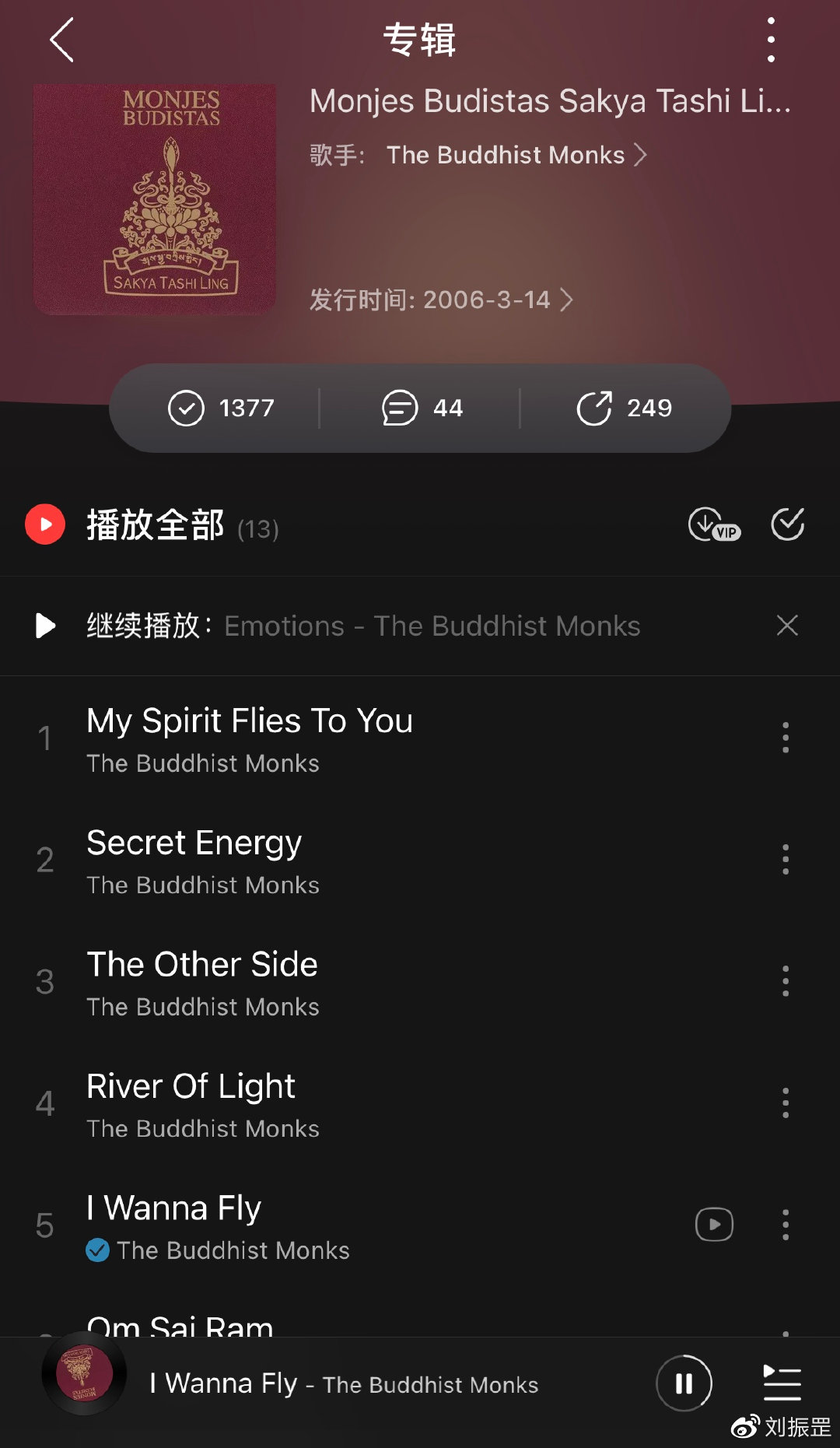840x1448 pixels.
Task: Dismiss the continue playing Emotions banner
Action: pos(786,626)
